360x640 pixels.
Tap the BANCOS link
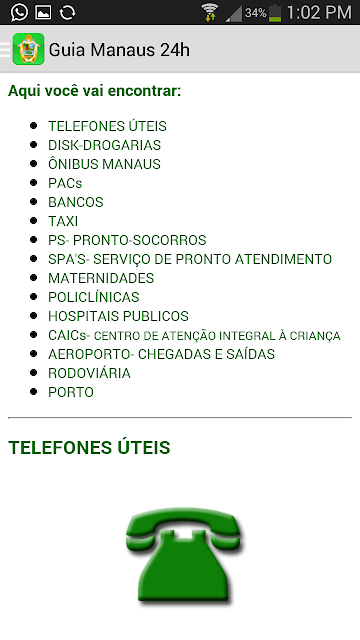(76, 202)
